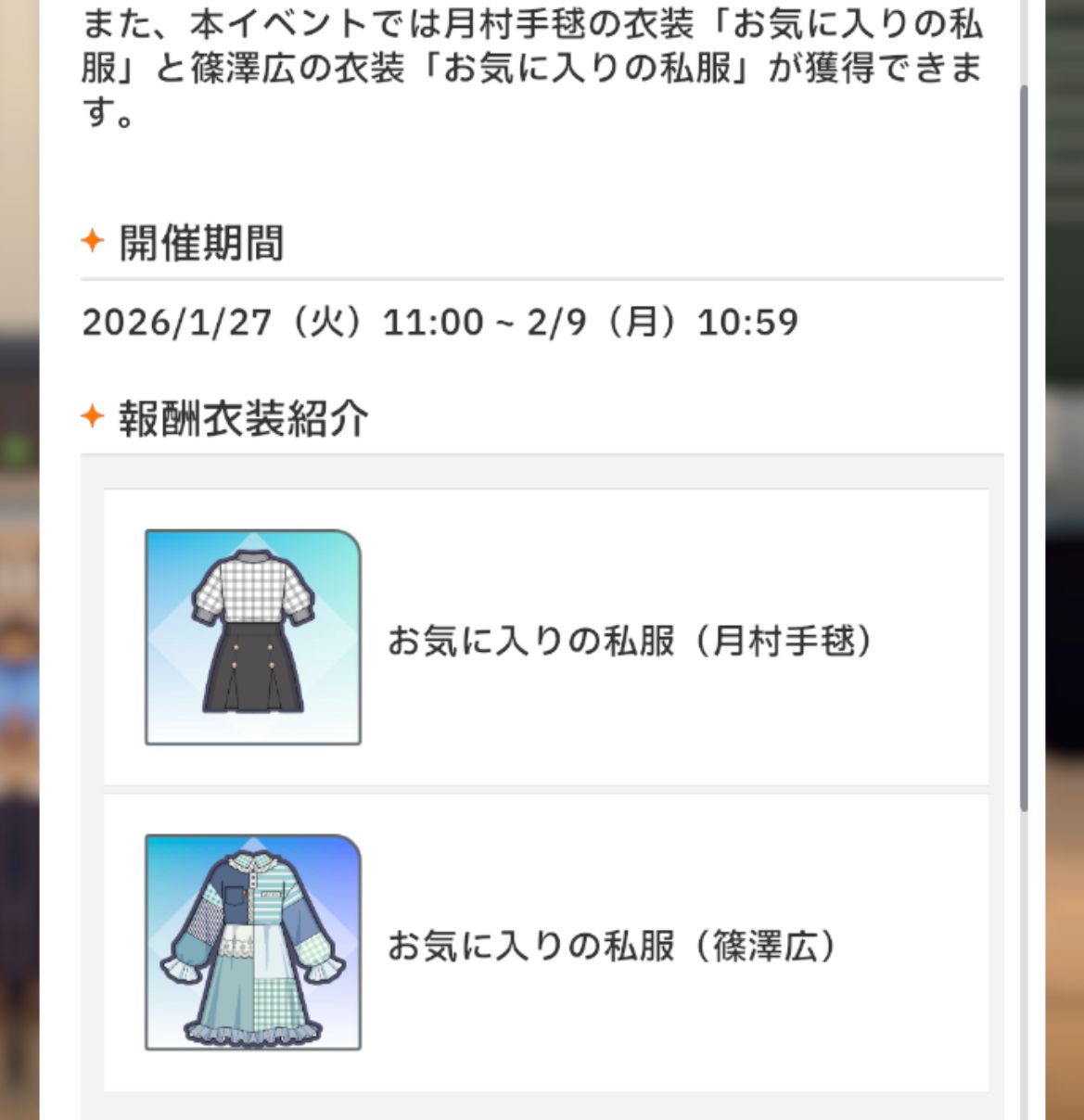Click the notice panel's vertical scrollbar
1084x1120 pixels.
click(1024, 445)
